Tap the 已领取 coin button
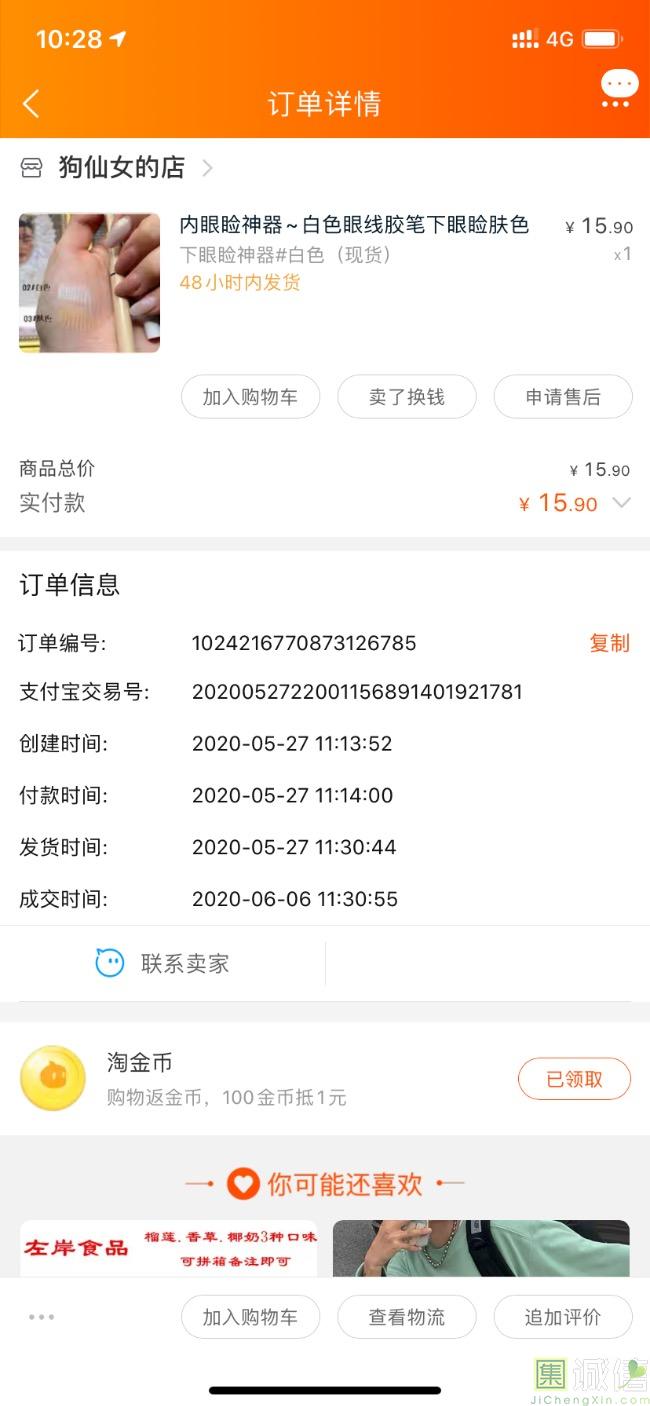Image resolution: width=650 pixels, height=1406 pixels. [574, 1079]
